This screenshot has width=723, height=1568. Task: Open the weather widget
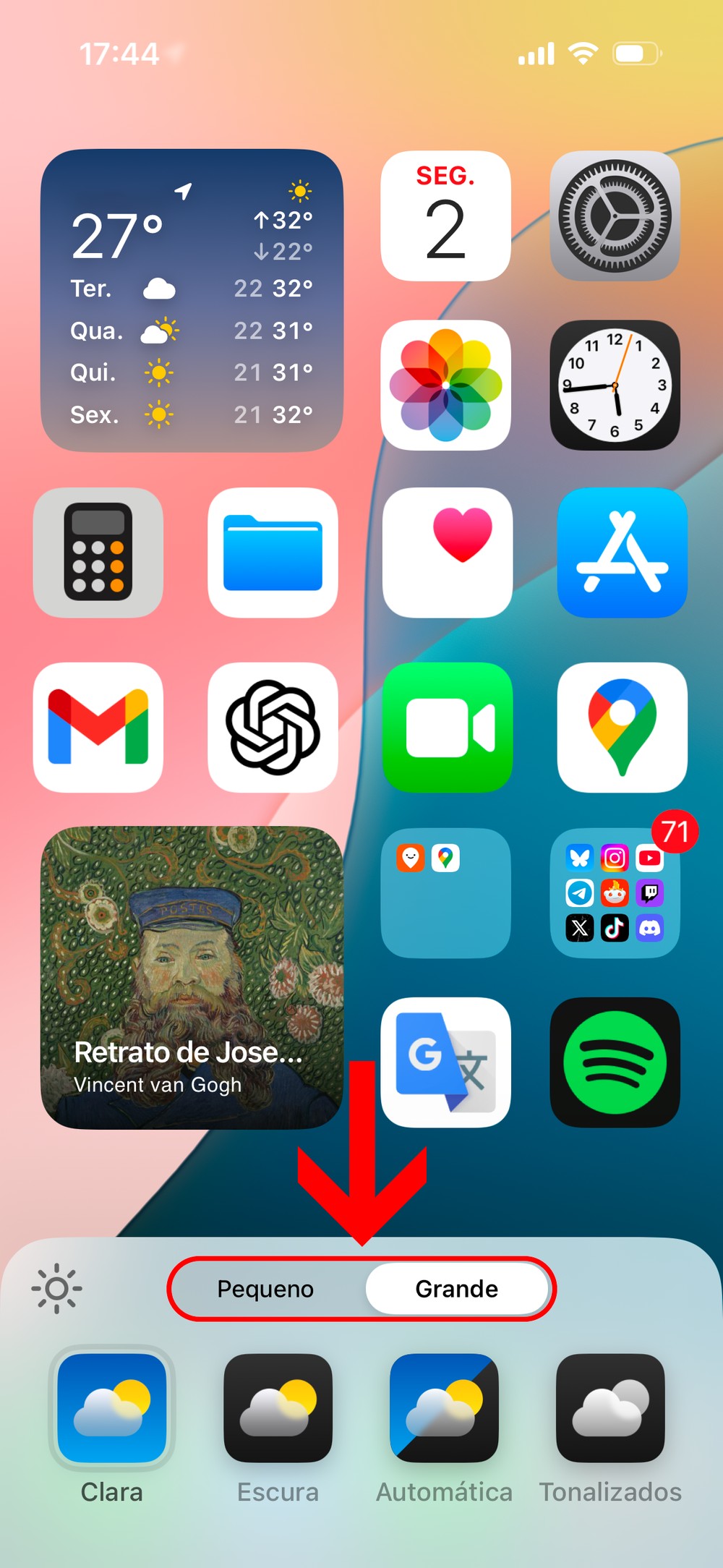coord(192,300)
